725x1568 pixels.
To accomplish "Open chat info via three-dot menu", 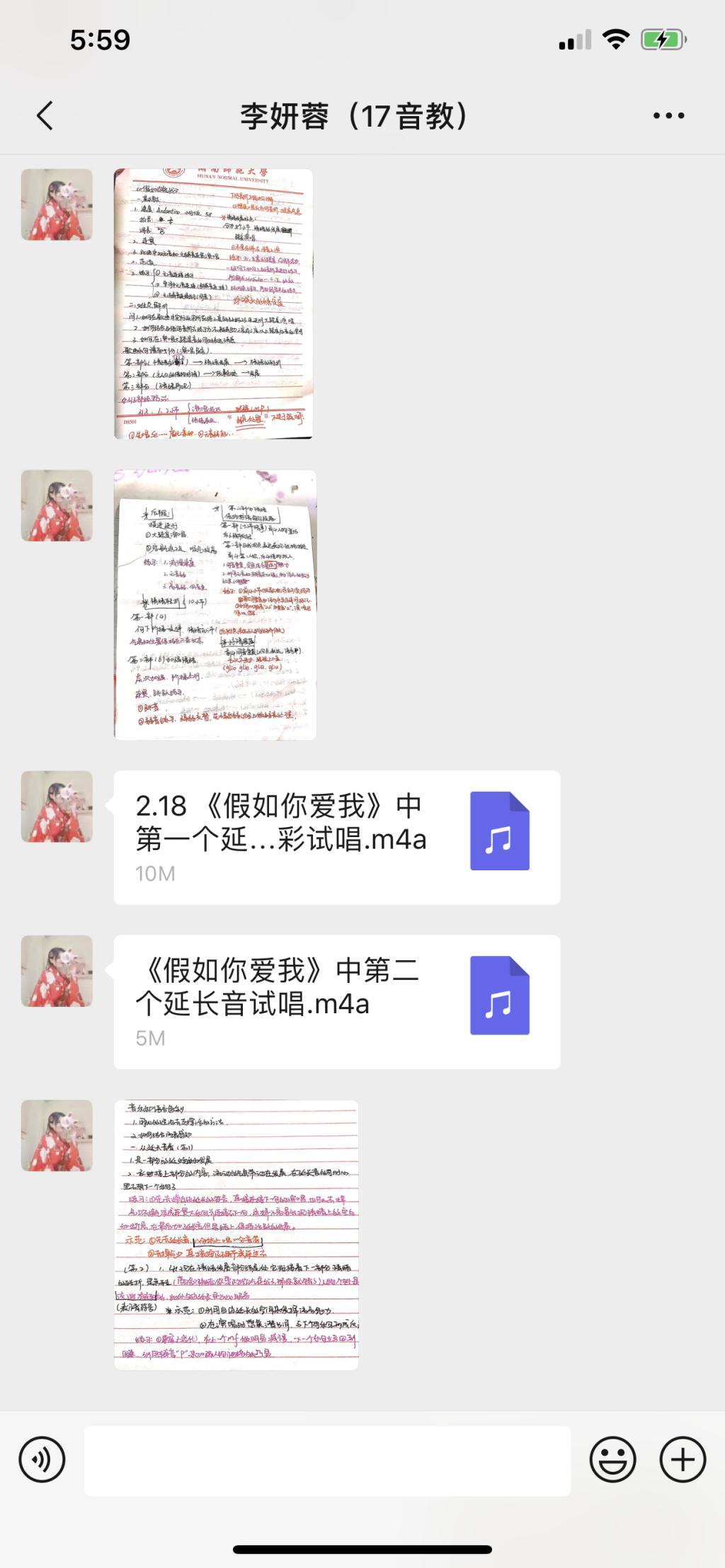I will 668,116.
